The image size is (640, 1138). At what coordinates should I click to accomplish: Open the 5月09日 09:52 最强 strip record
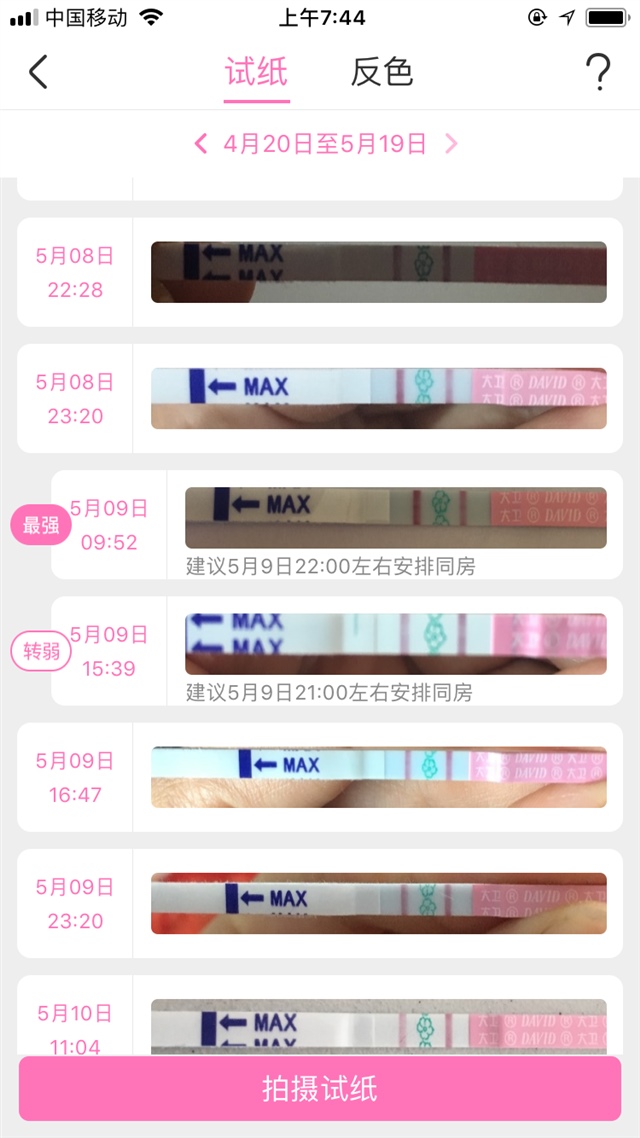(395, 518)
